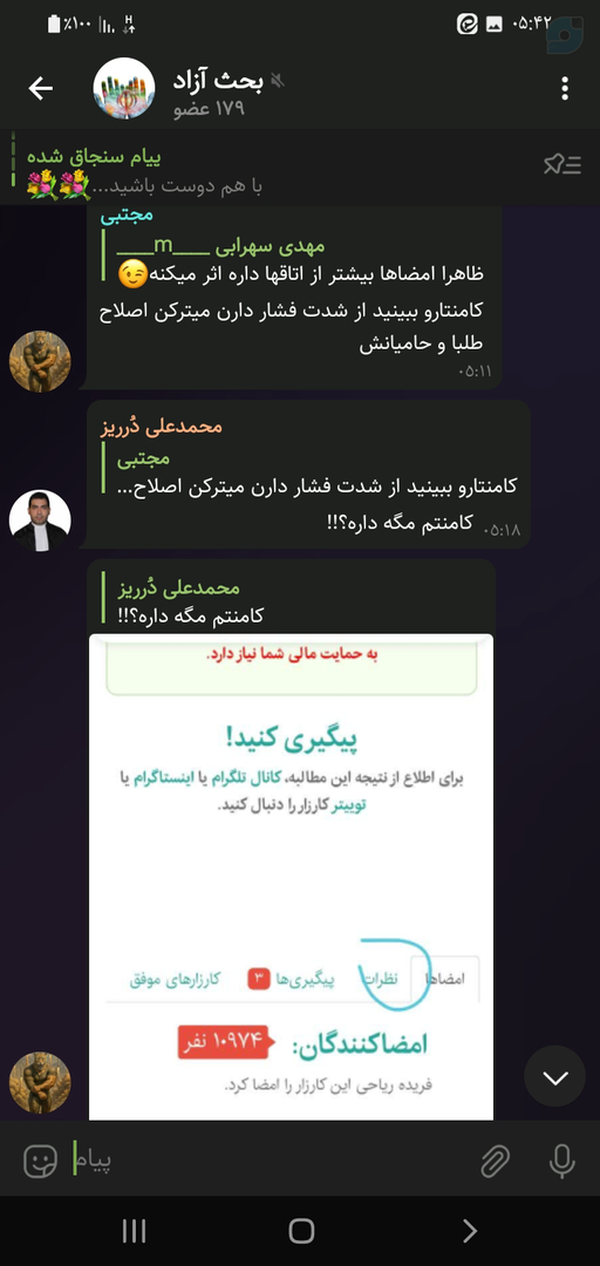Attach a file with the paperclip

[x=495, y=1160]
